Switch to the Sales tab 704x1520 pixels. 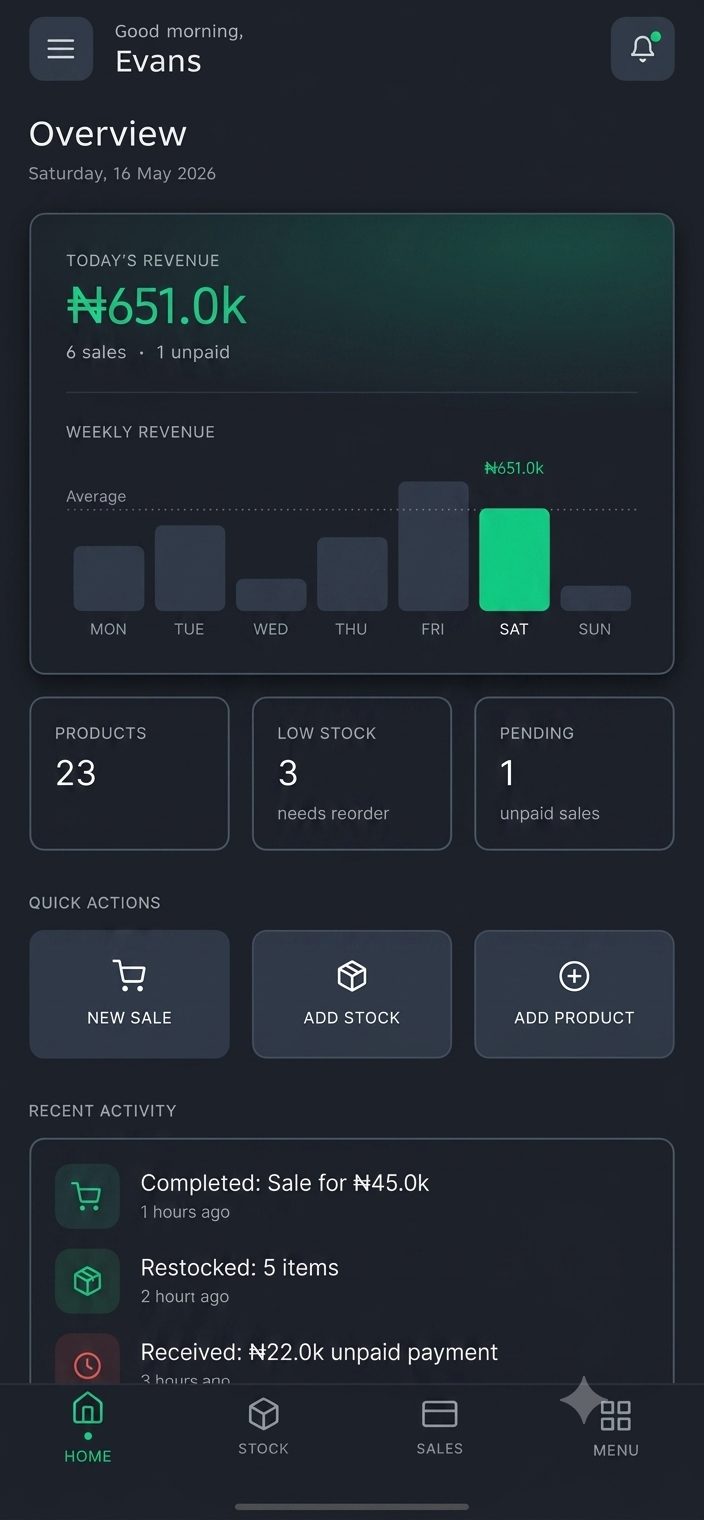[x=440, y=1427]
